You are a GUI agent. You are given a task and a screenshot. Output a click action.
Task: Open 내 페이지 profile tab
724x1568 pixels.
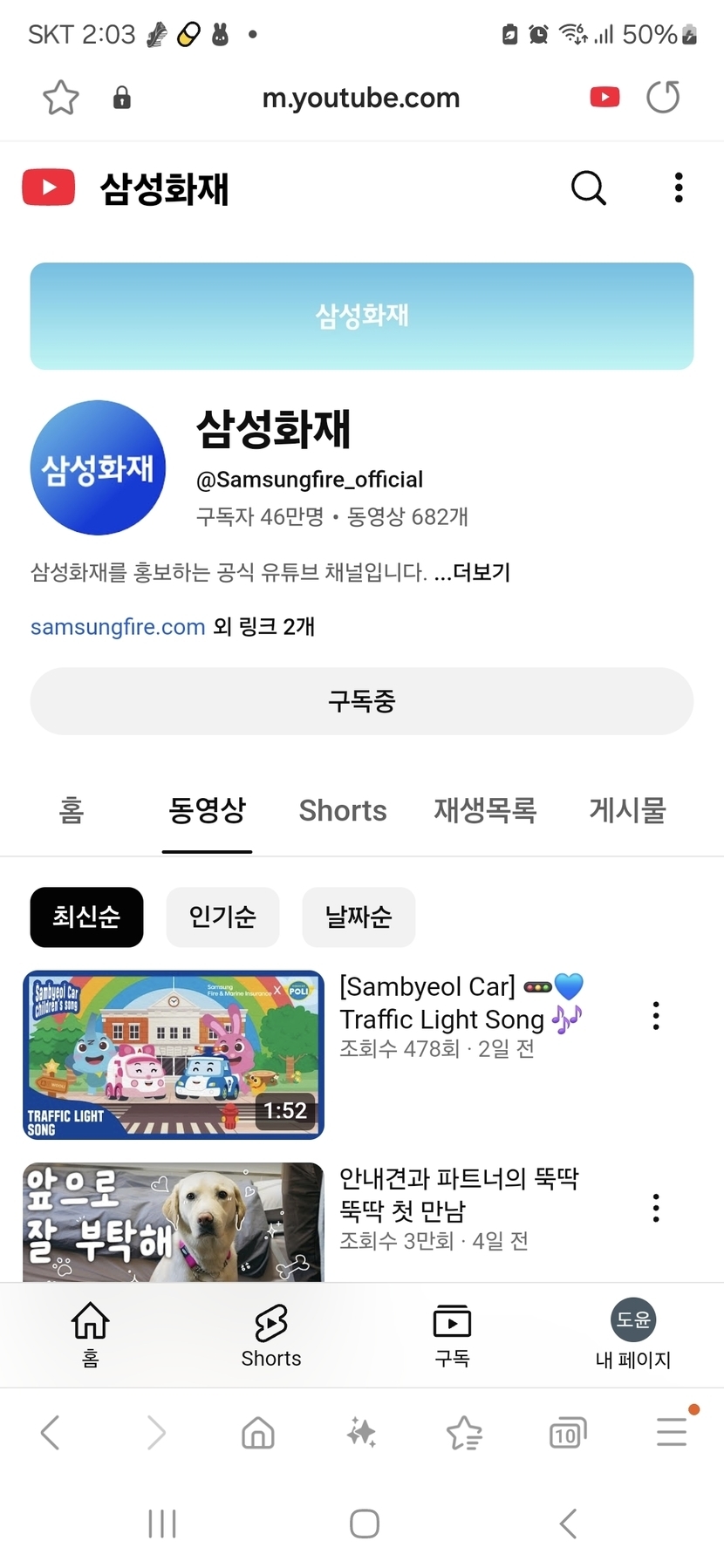(x=633, y=1335)
